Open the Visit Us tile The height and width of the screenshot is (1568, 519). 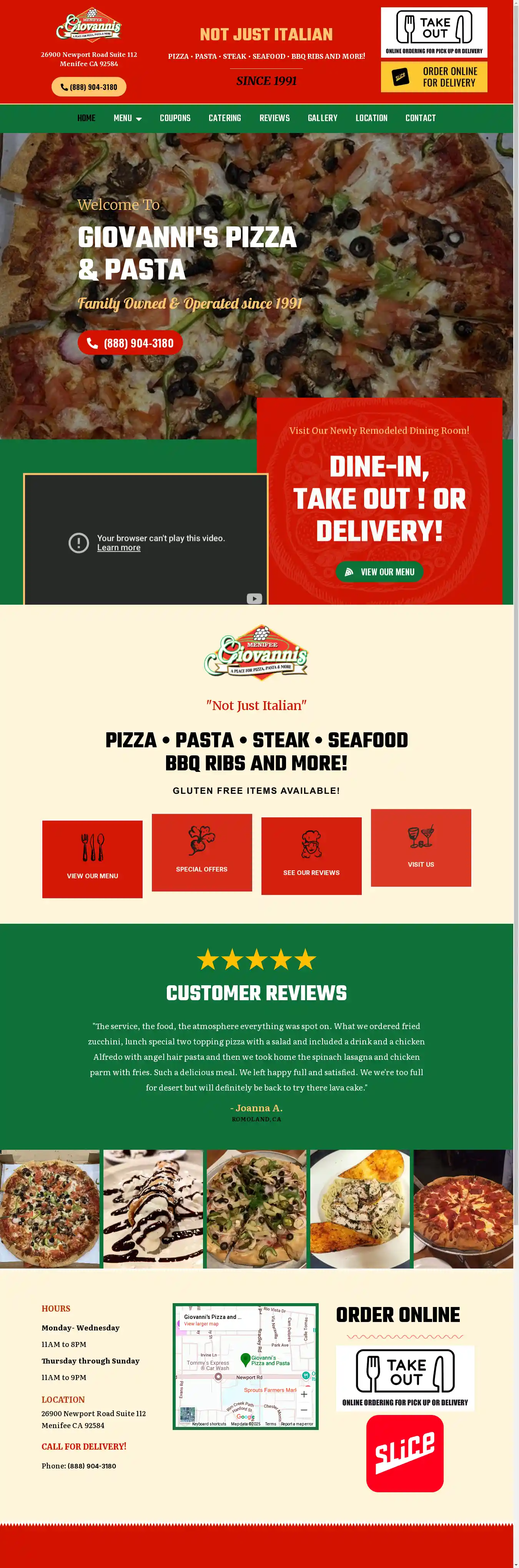[421, 847]
